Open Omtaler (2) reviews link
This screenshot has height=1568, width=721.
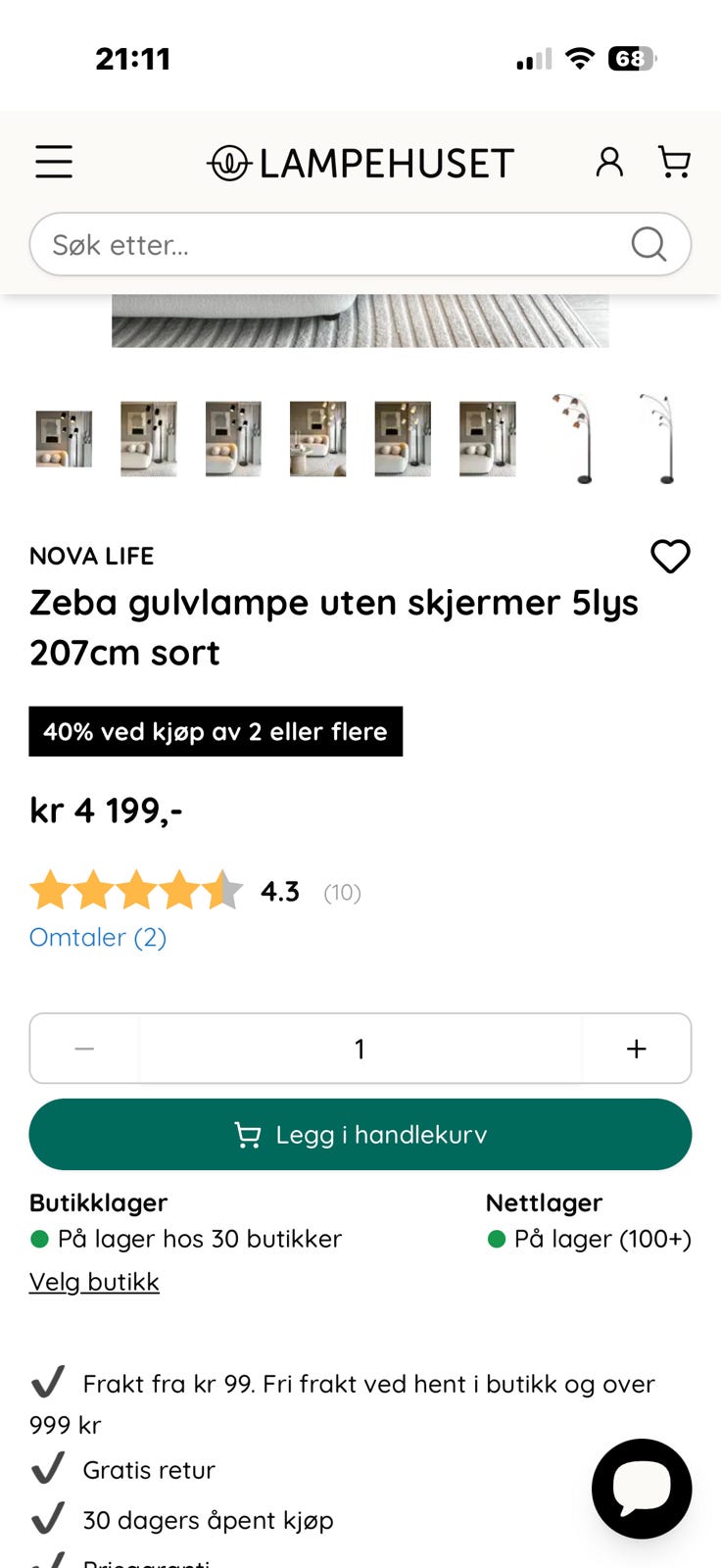pyautogui.click(x=97, y=937)
